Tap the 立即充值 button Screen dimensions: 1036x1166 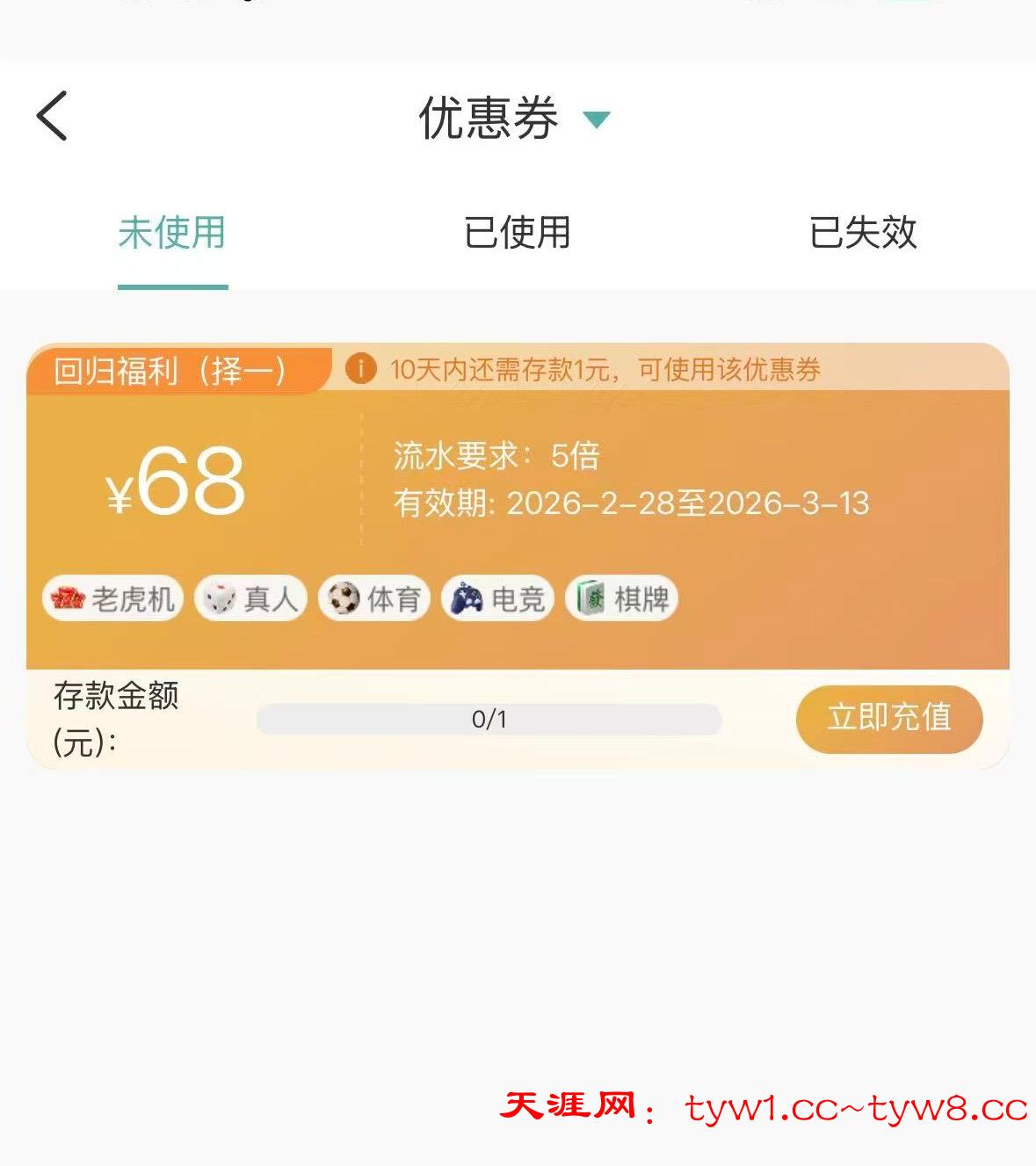[x=888, y=718]
